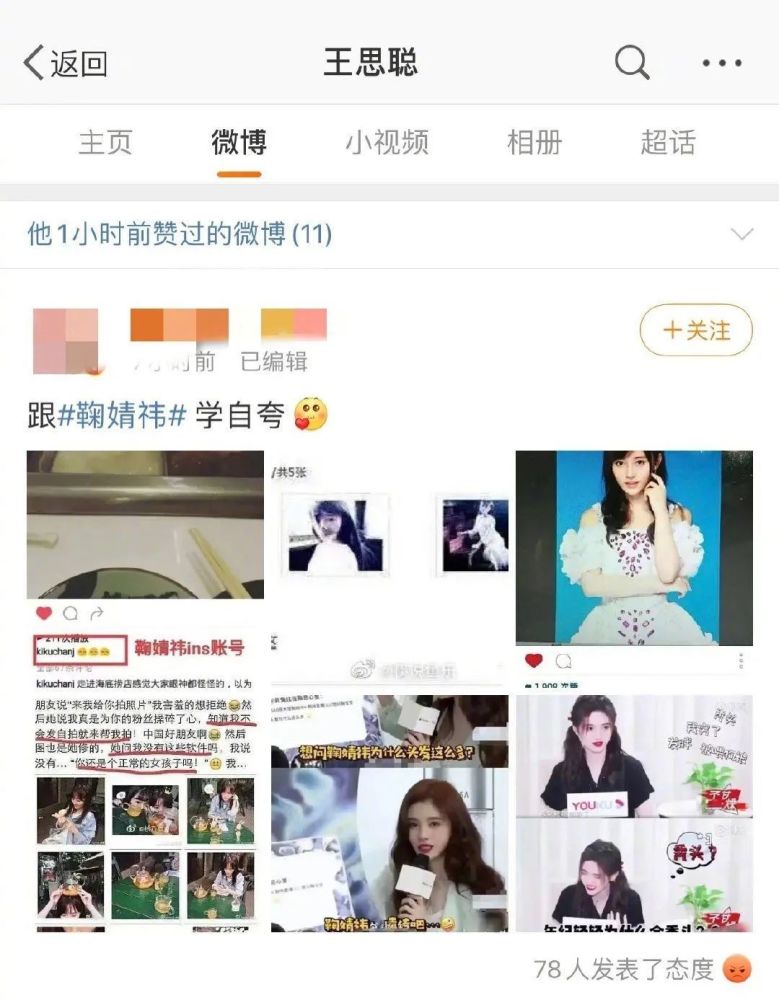Expand the 他1小时前赞过的微博 dropdown
Viewport: 779px width, 1000px height.
coord(741,235)
